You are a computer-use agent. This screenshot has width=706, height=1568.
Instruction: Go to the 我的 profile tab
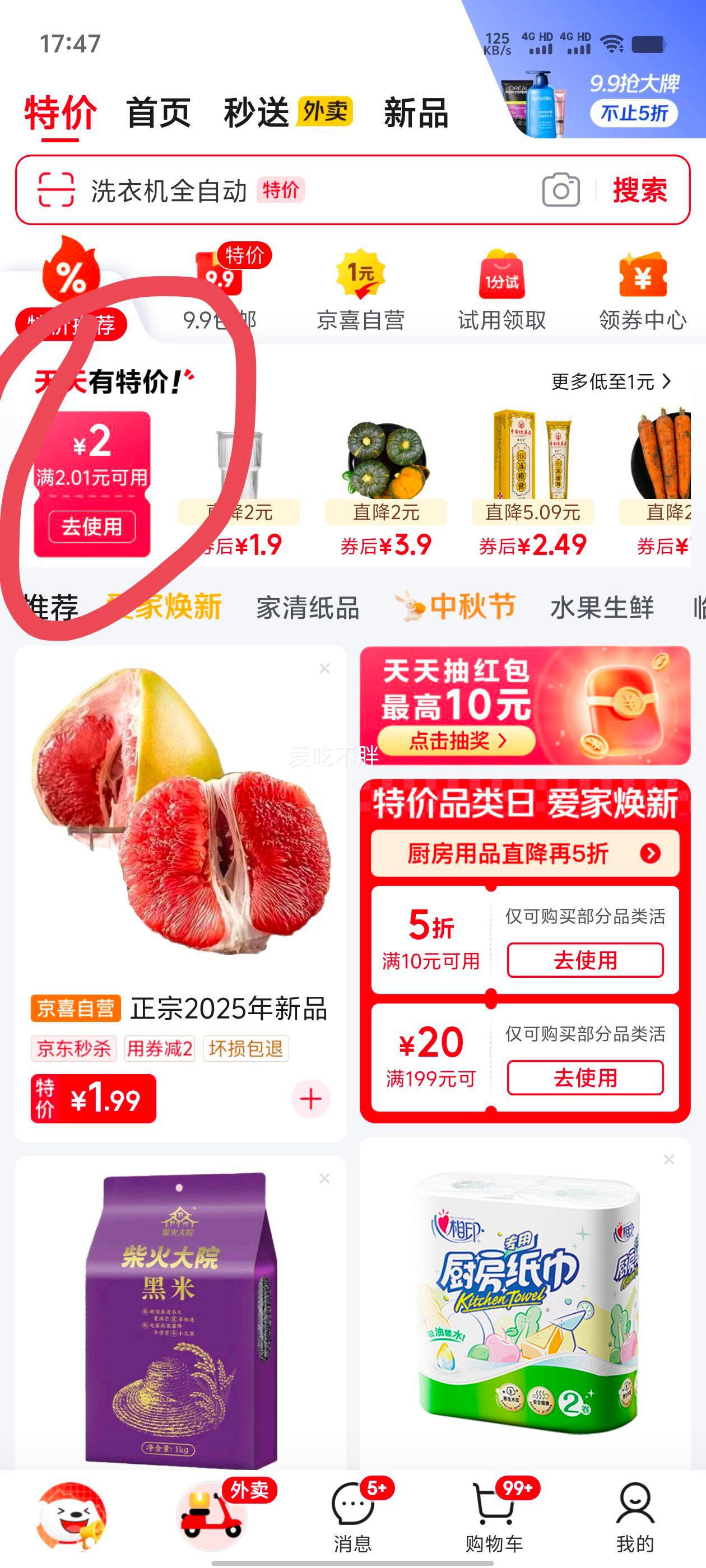635,1516
